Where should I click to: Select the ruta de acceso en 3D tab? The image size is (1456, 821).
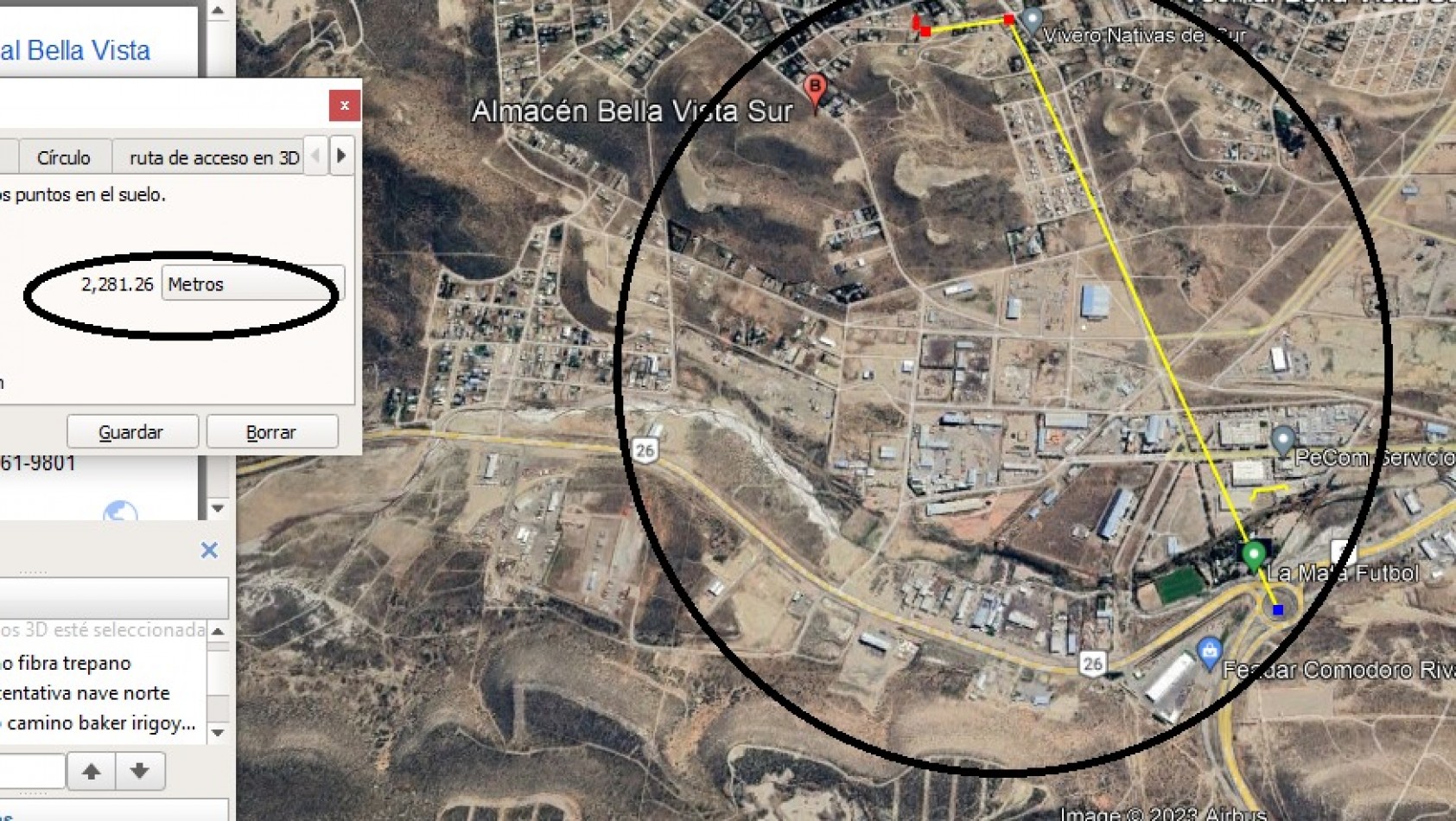pos(213,157)
